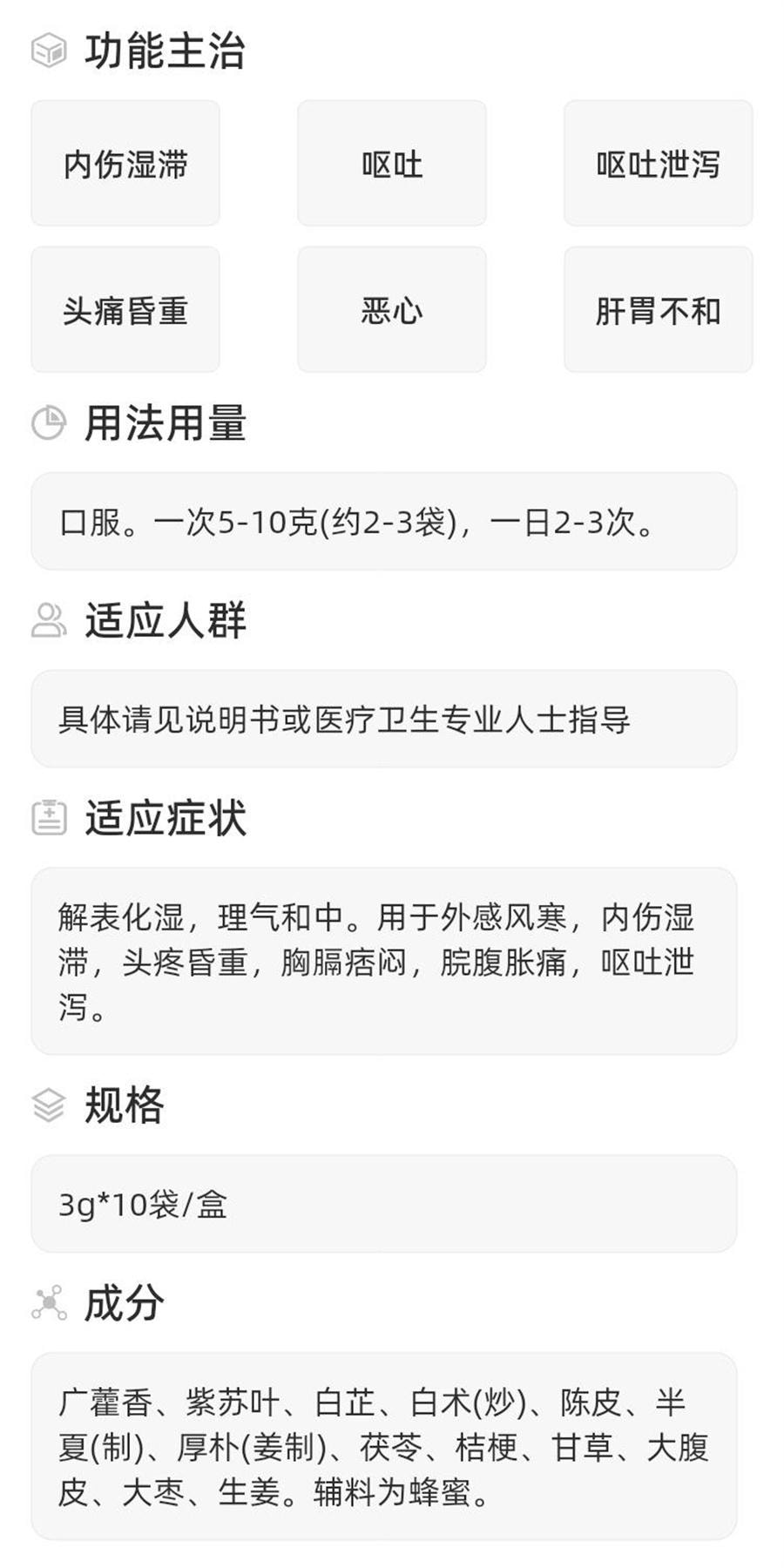Click the 用法用量 section title
The height and width of the screenshot is (1568, 784).
pos(164,424)
